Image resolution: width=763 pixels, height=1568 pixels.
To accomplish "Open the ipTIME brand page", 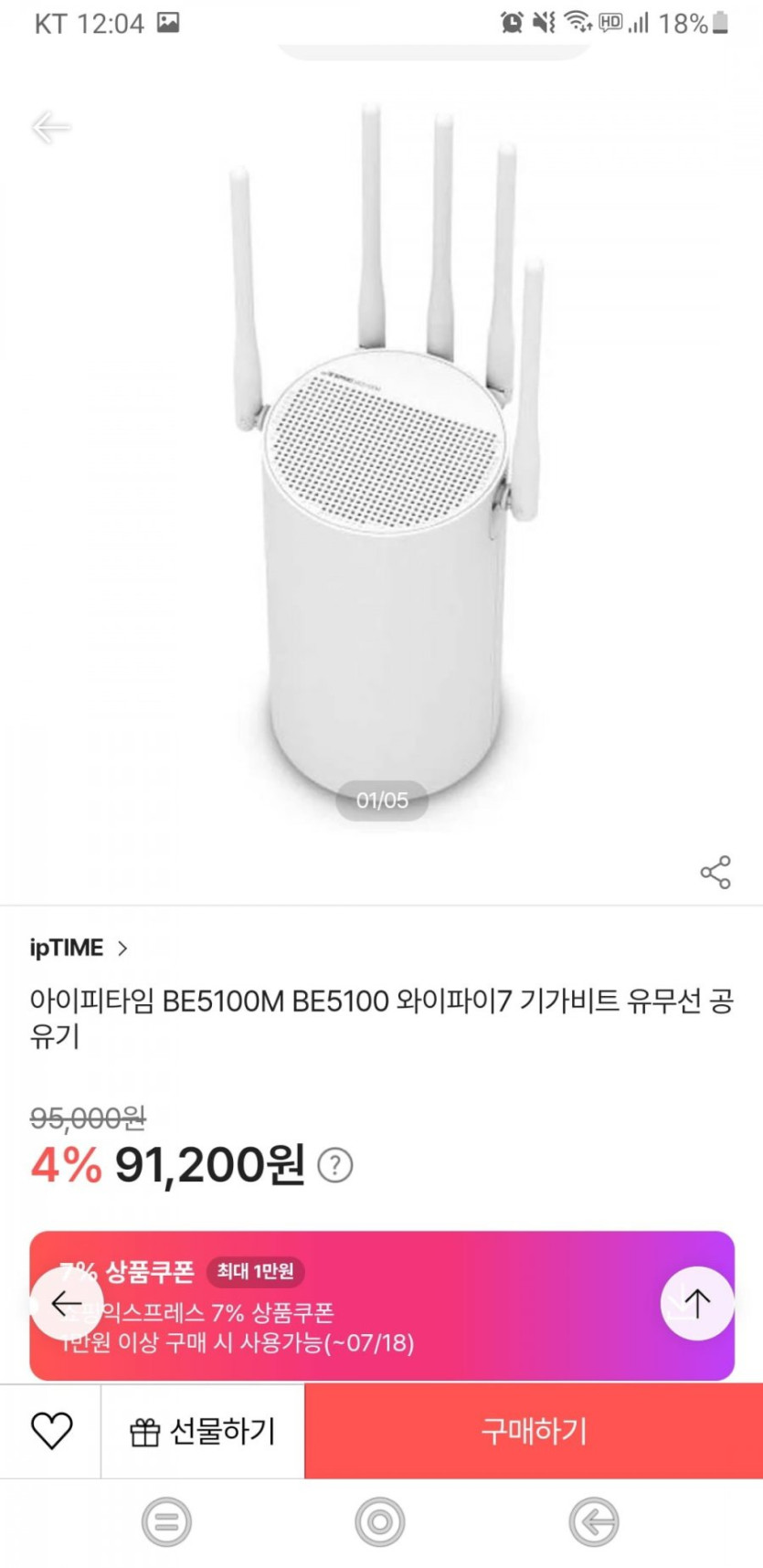I will pyautogui.click(x=79, y=948).
